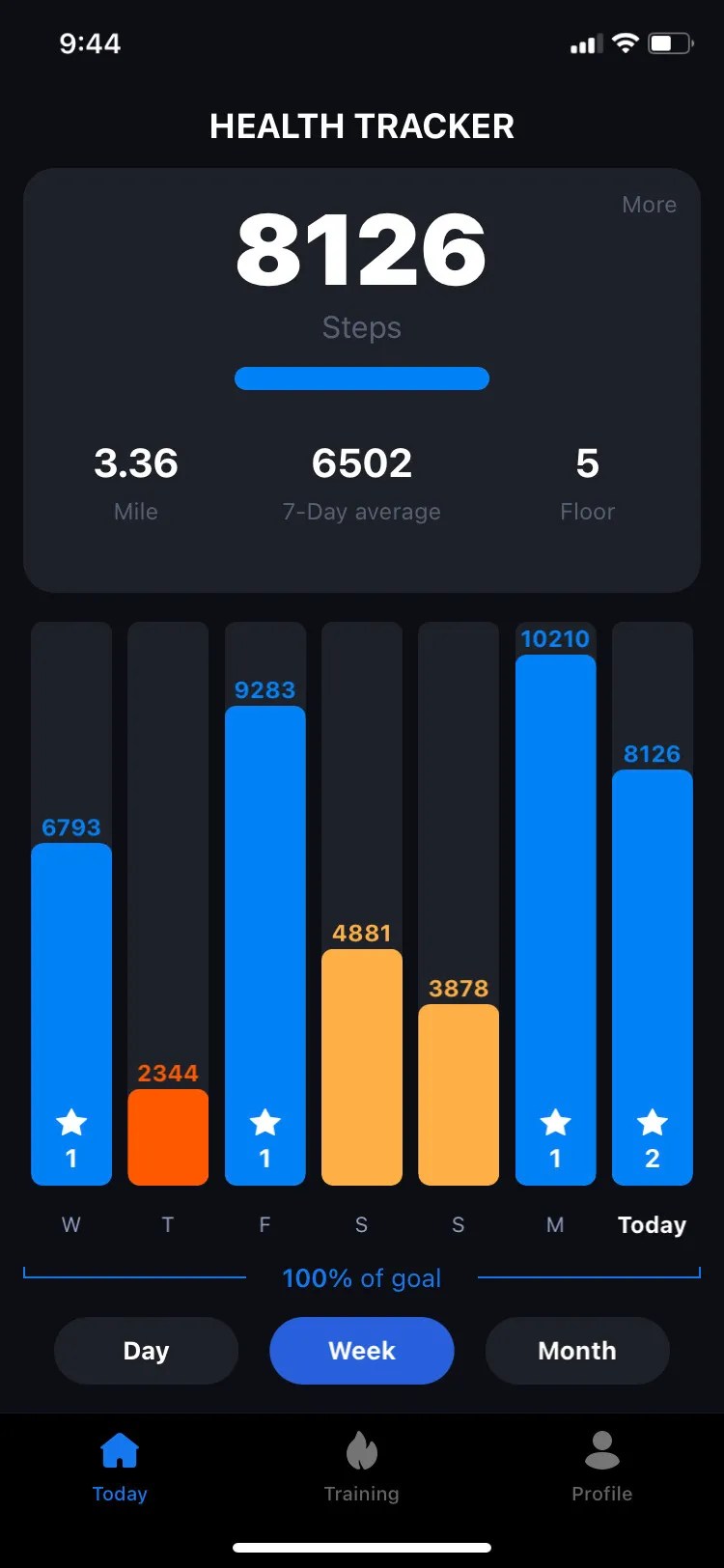This screenshot has width=724, height=1568.
Task: Click the 100% of goal link
Action: click(361, 1278)
